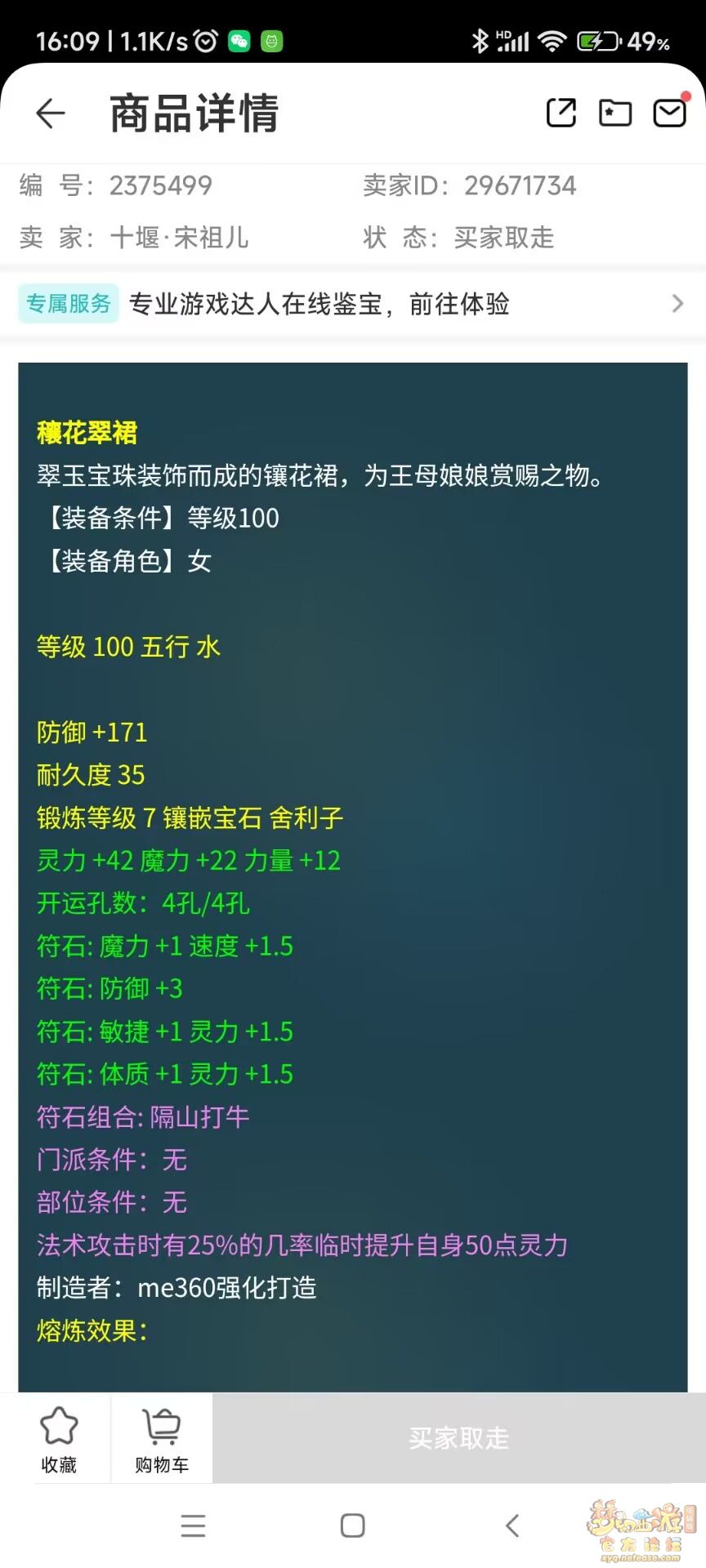The image size is (706, 1568).
Task: Open the 购物车 cart
Action: click(x=162, y=1440)
